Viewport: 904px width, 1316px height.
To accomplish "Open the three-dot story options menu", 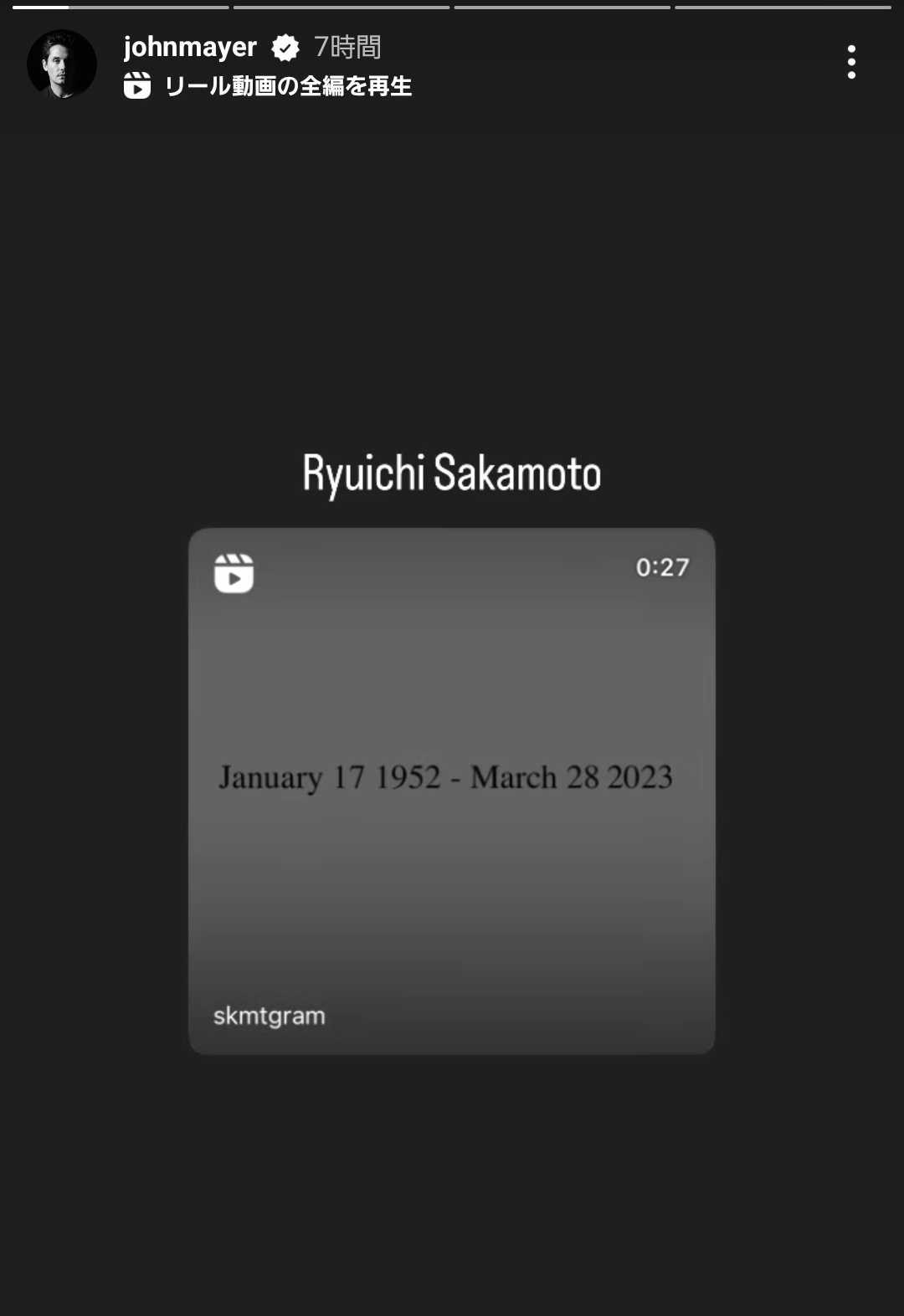I will [851, 63].
